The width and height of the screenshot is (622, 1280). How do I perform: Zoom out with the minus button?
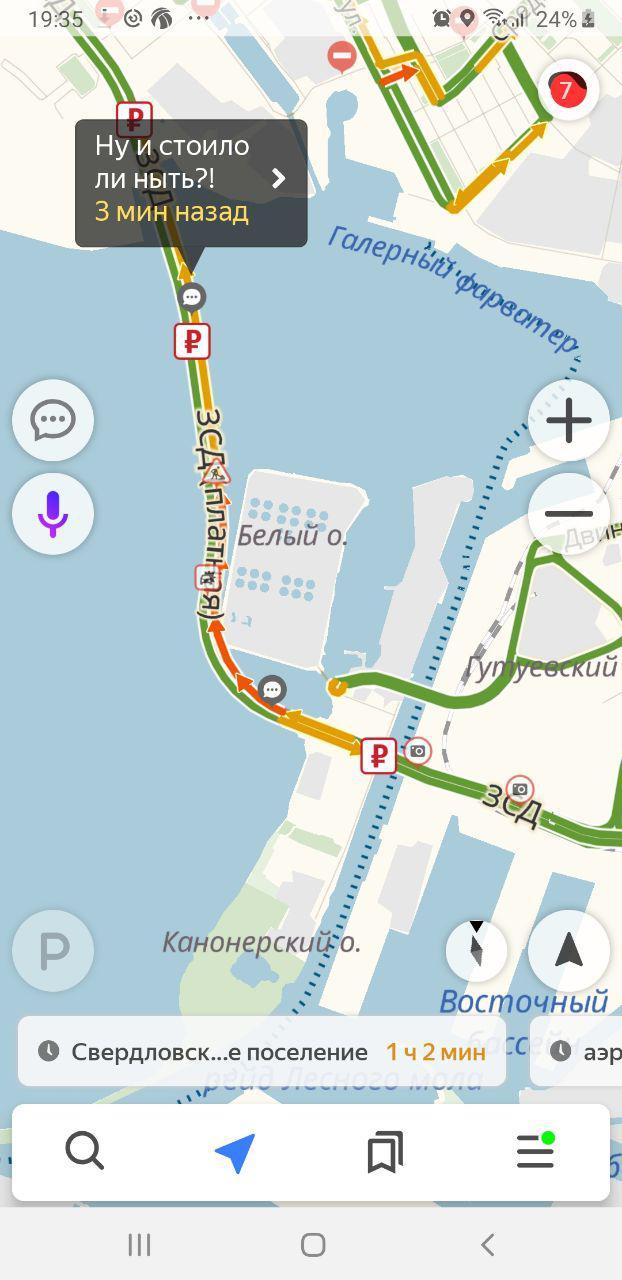coord(569,514)
